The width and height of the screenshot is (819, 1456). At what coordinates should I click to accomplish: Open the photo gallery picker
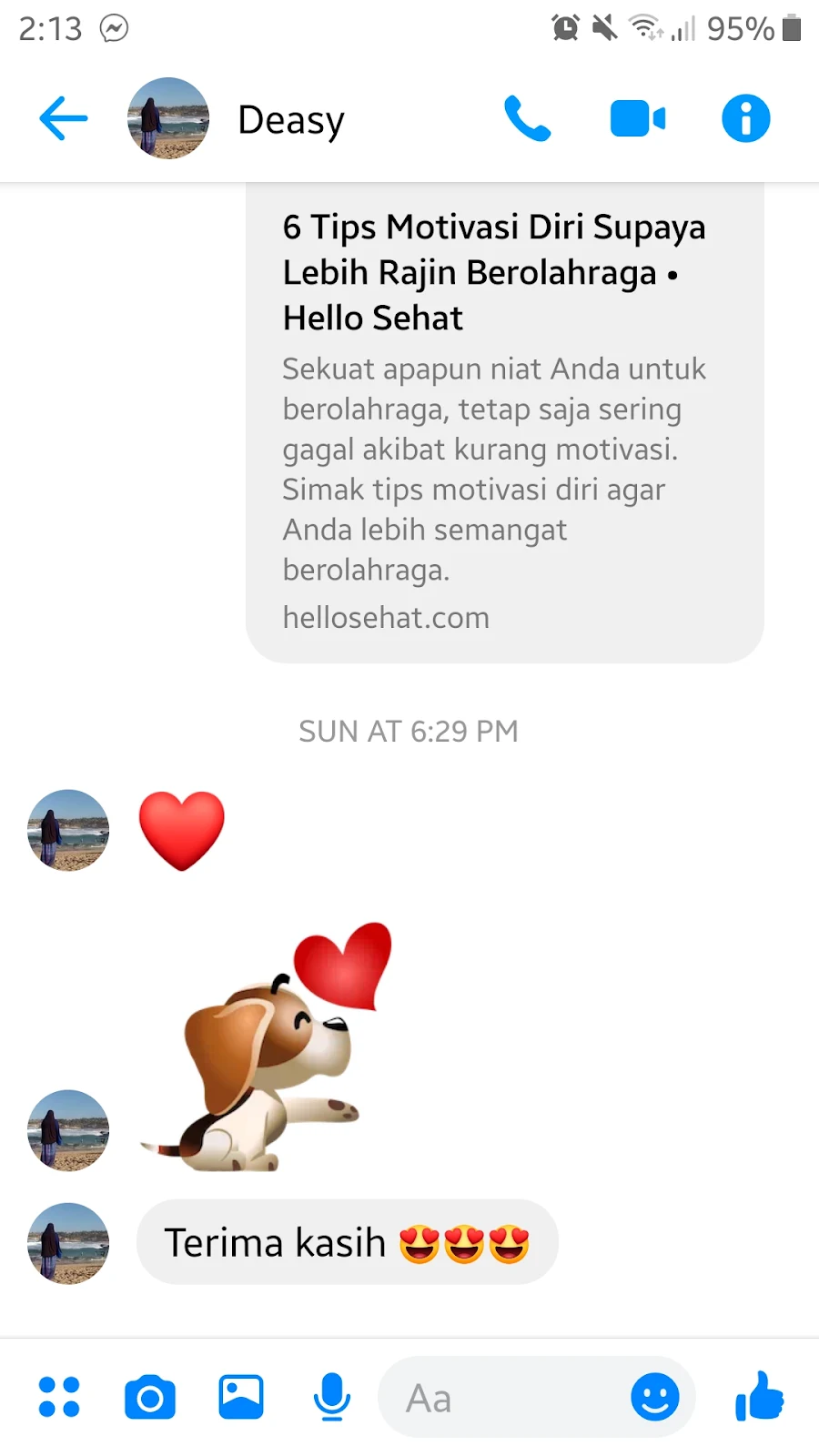(241, 1397)
